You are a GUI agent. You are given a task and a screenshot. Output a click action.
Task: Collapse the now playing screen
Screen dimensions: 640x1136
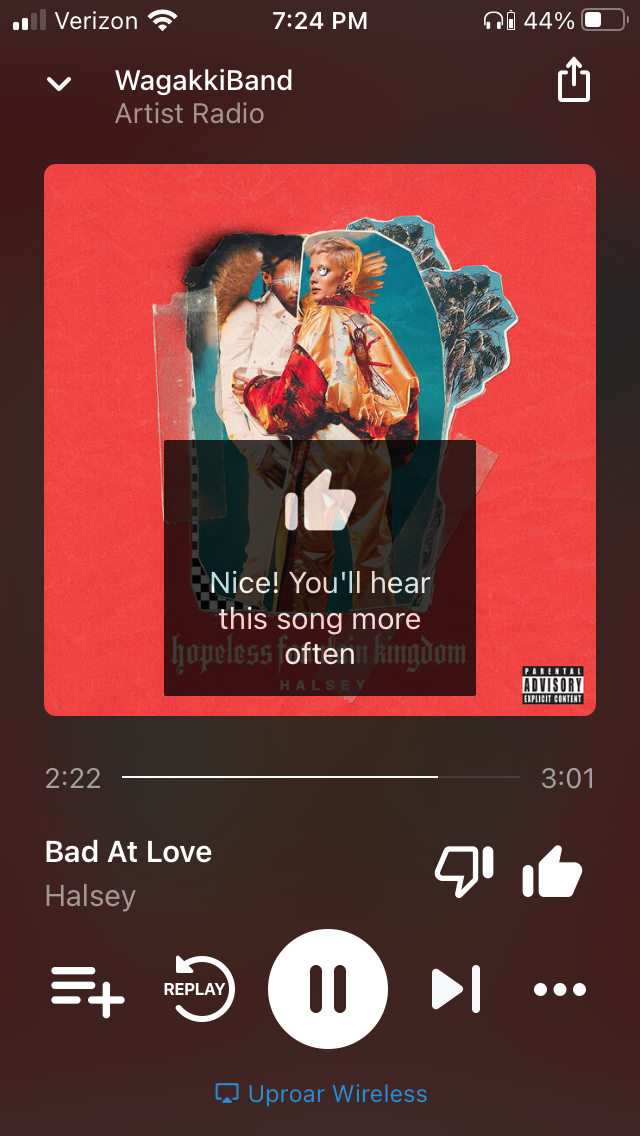click(x=59, y=83)
